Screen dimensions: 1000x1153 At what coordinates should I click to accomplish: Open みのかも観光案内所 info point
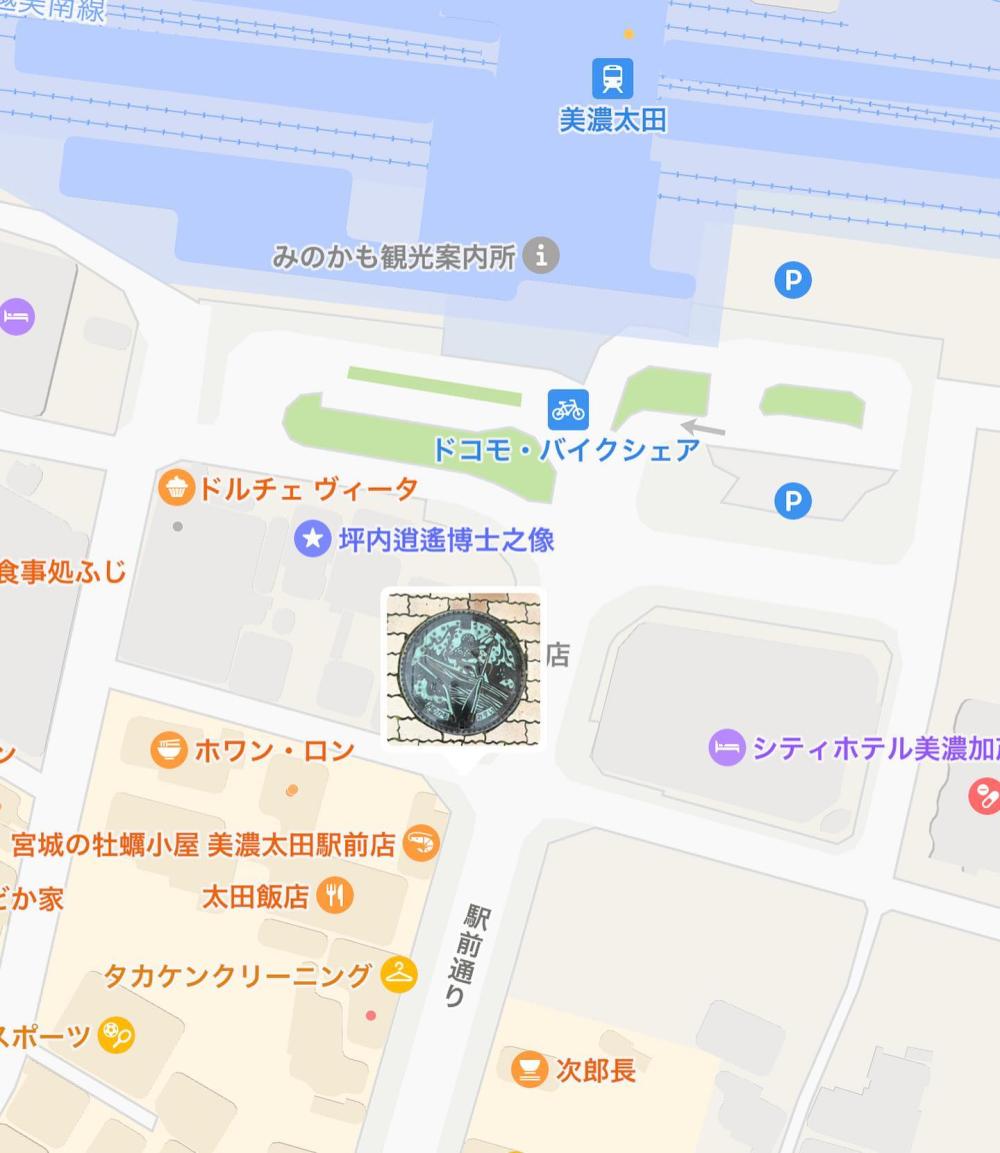(541, 256)
